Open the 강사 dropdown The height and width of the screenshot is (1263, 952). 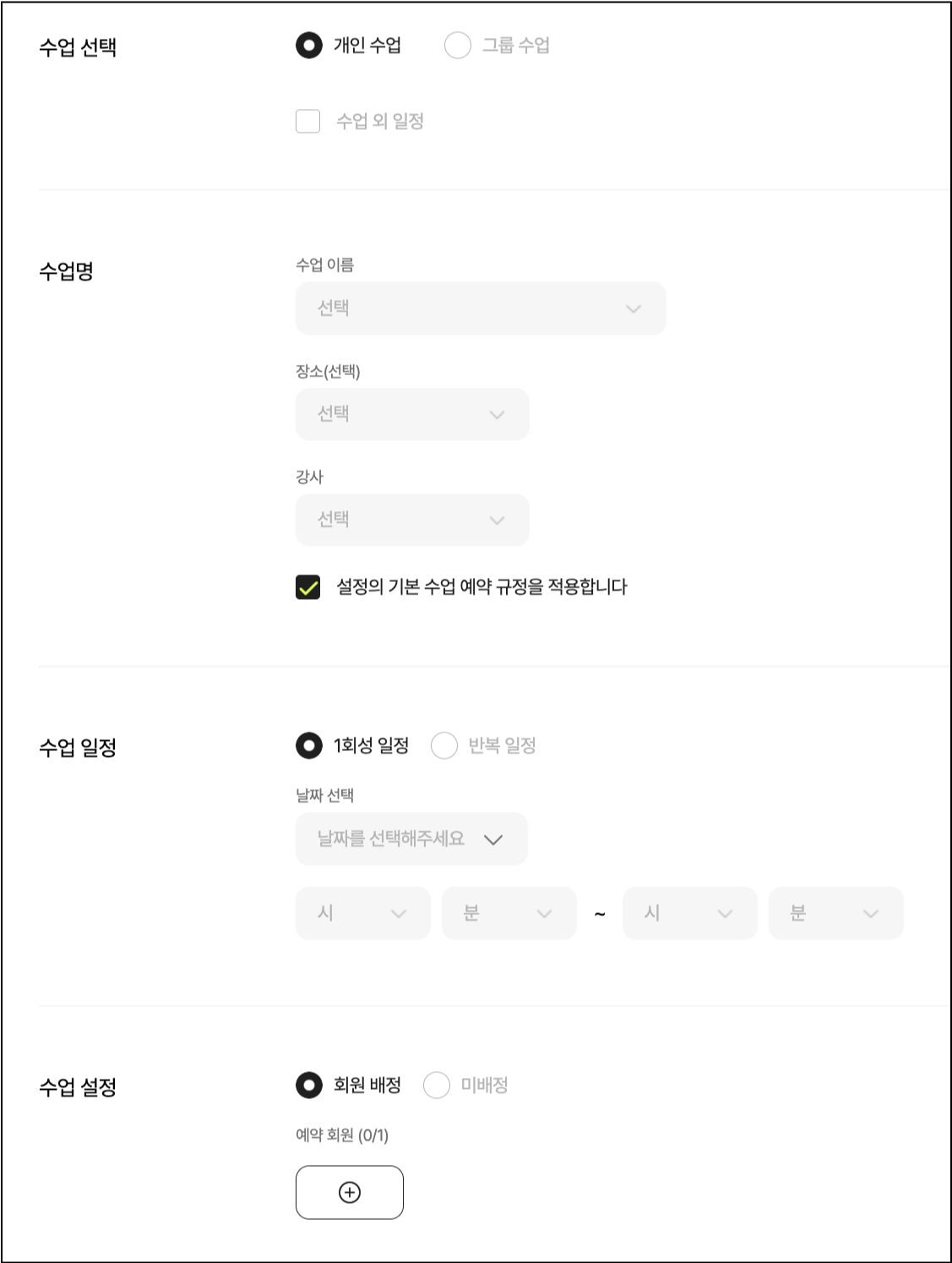pyautogui.click(x=412, y=520)
